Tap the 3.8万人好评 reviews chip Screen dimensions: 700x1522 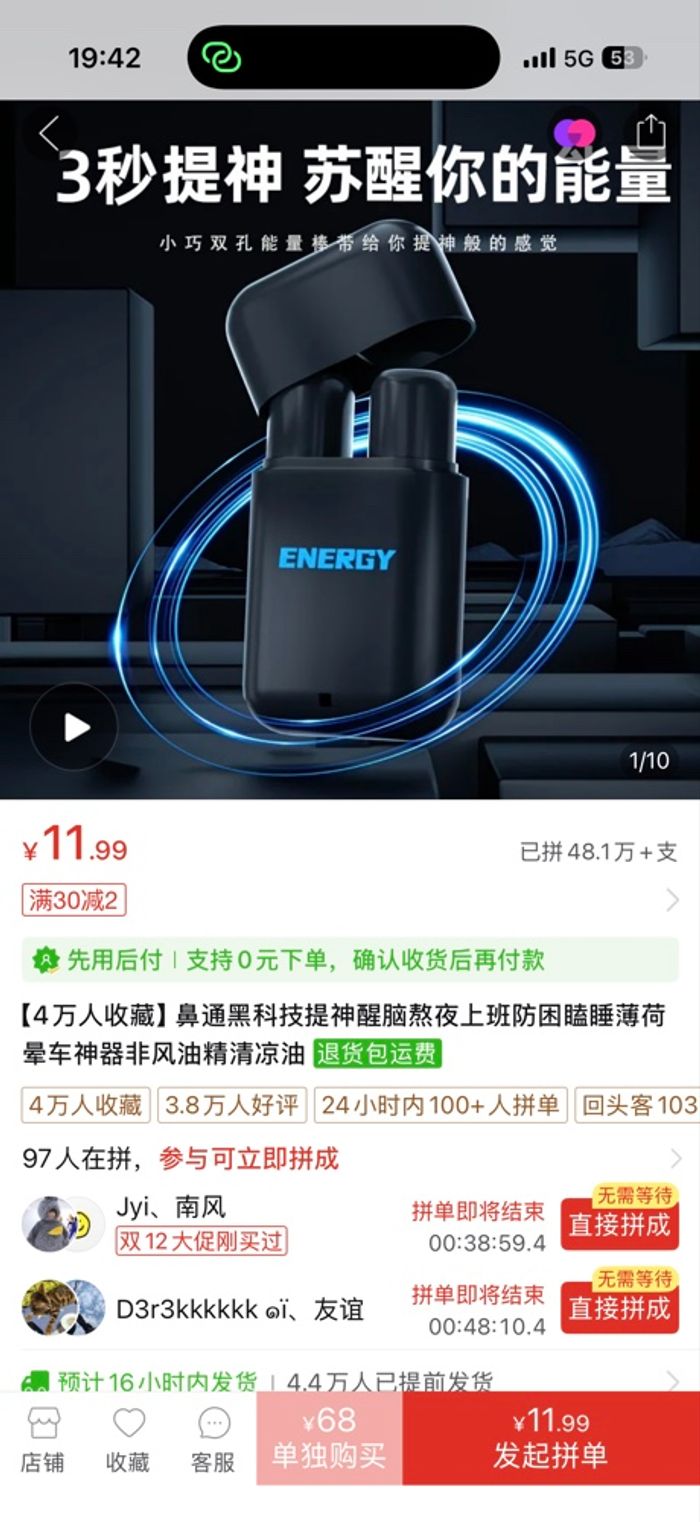pos(232,1105)
